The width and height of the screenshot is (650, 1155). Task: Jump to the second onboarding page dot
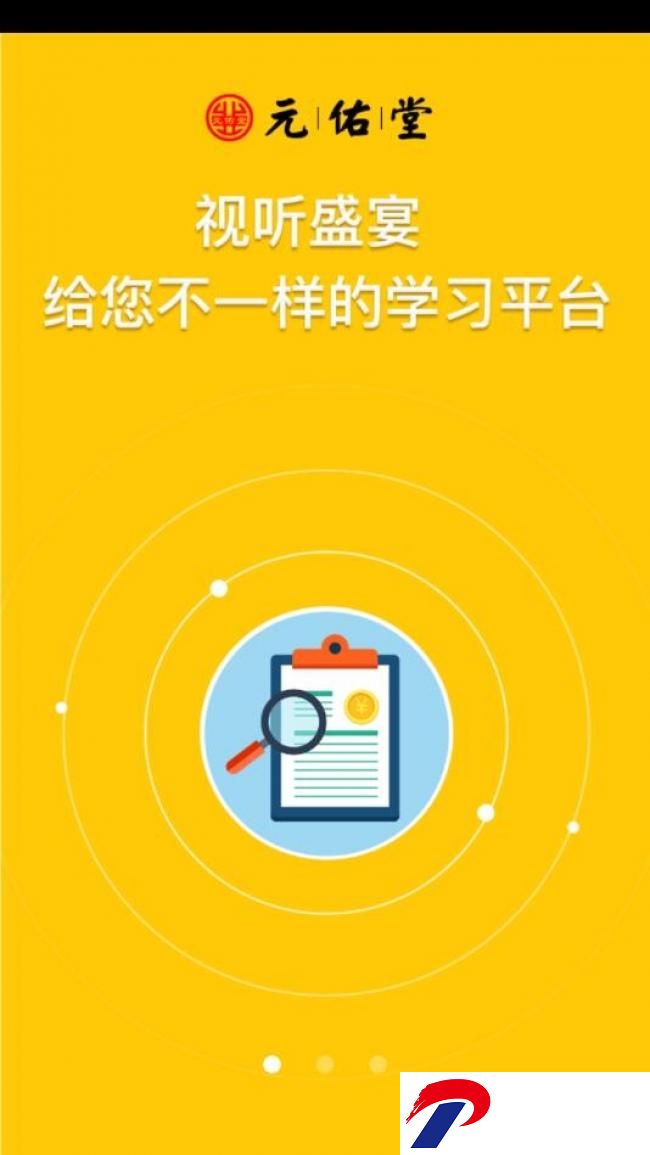pos(324,1064)
